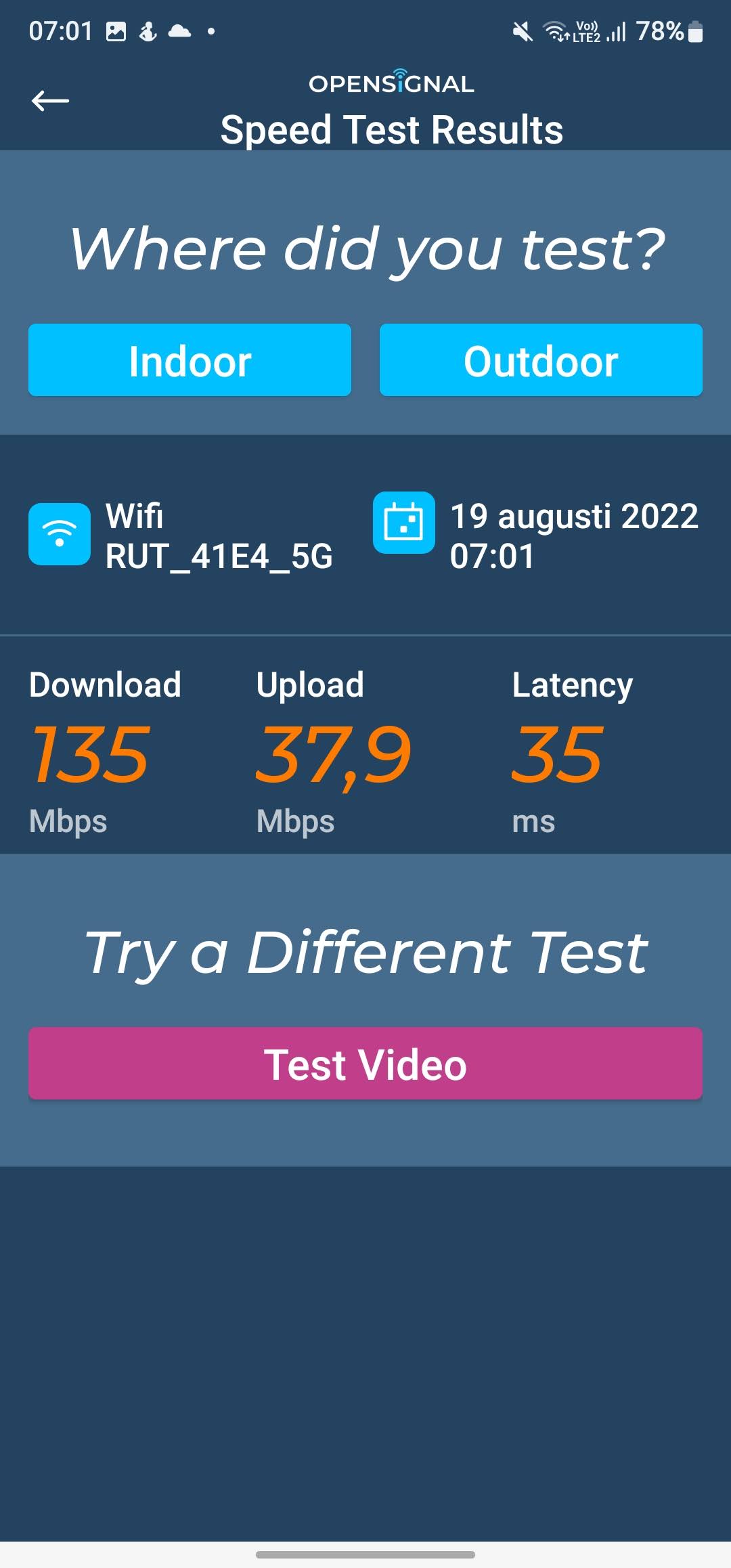Start the Test Video option
Viewport: 731px width, 1568px height.
(x=365, y=1064)
